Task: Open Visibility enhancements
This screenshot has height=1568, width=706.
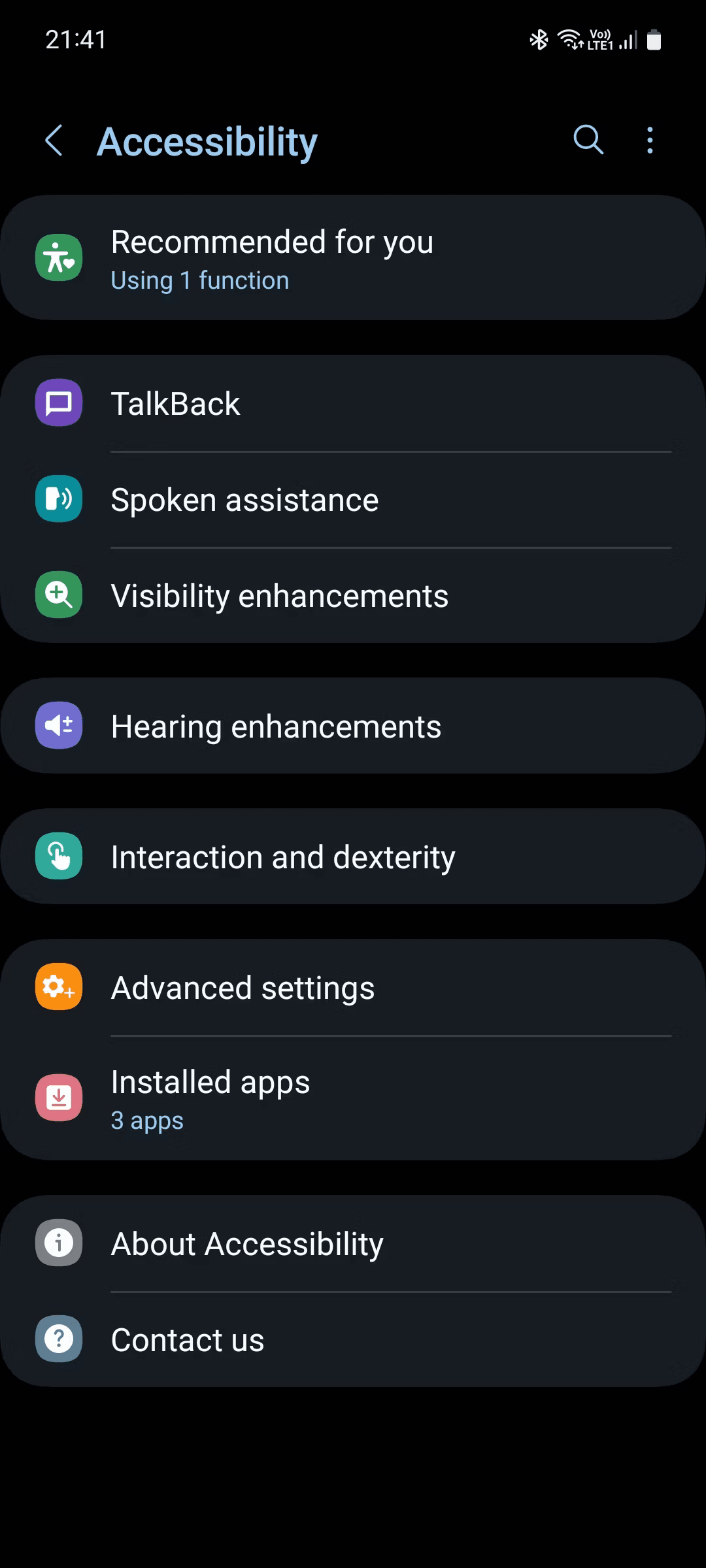Action: tap(353, 595)
